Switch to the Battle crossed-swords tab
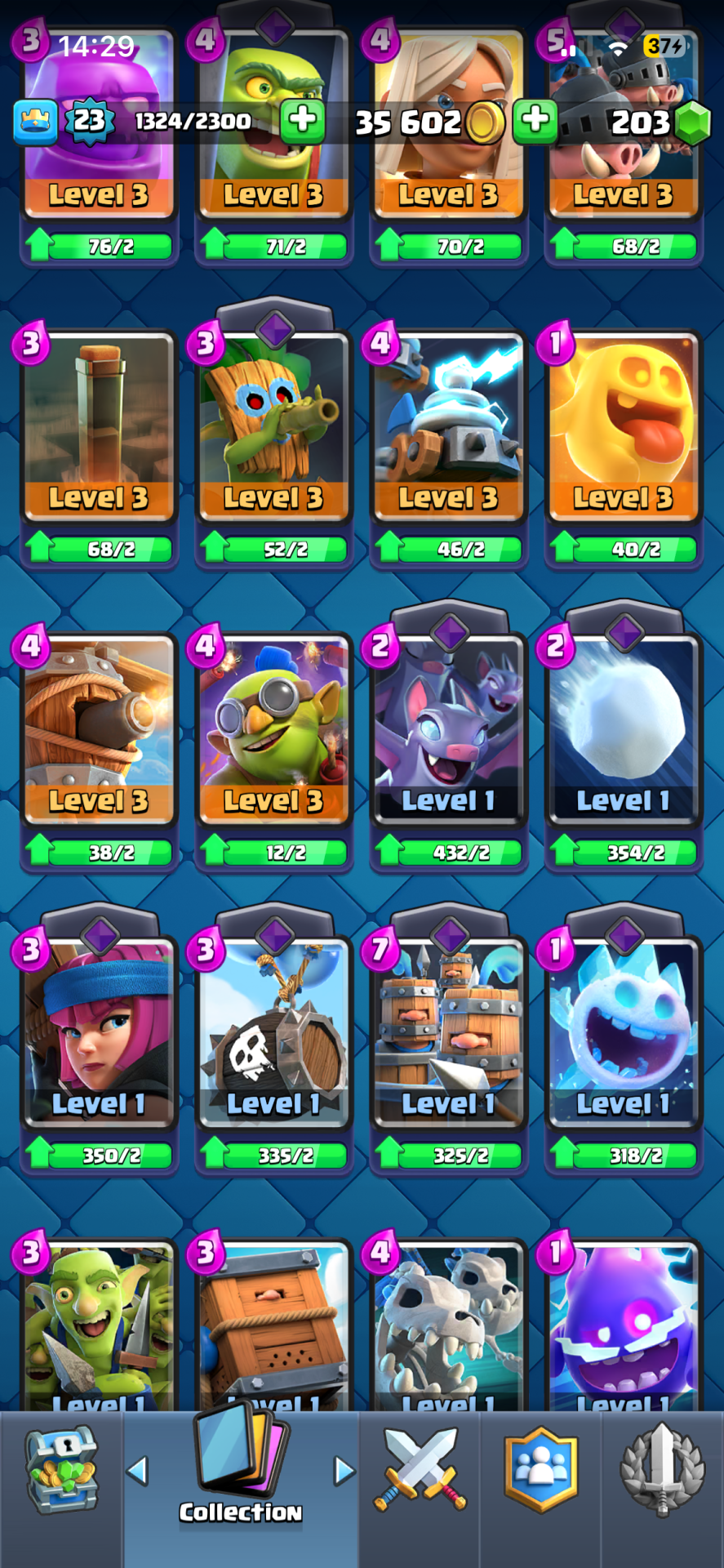Screen dimensions: 724x1568 tap(420, 1470)
